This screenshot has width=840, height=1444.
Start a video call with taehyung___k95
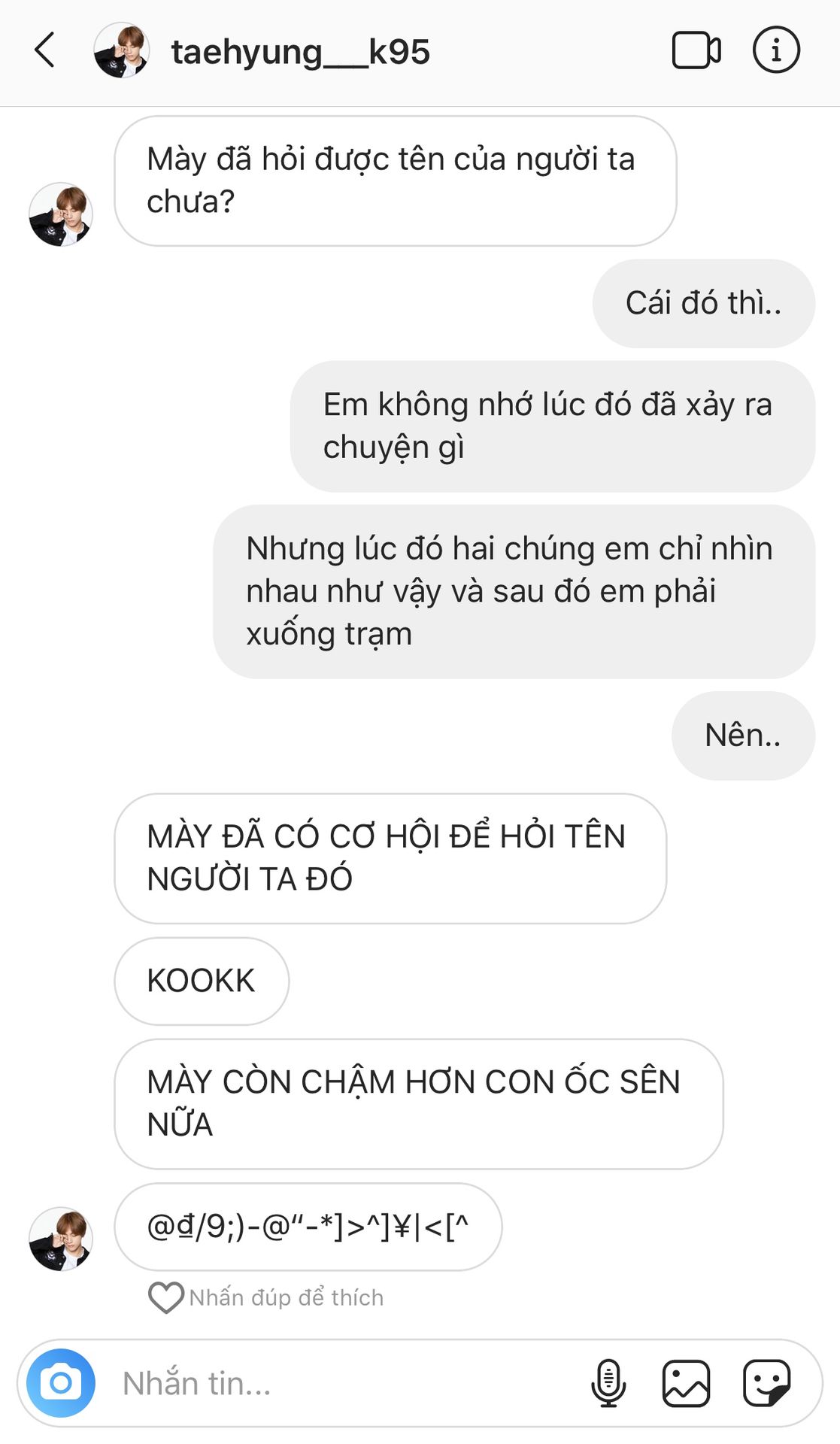(x=696, y=50)
